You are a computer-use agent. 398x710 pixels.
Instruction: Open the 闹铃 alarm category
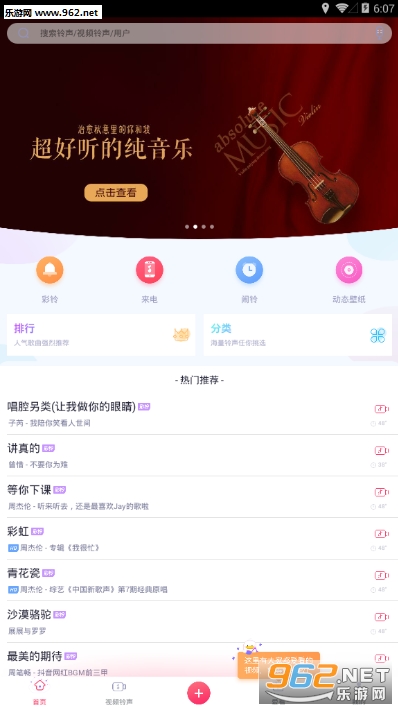[x=249, y=279]
